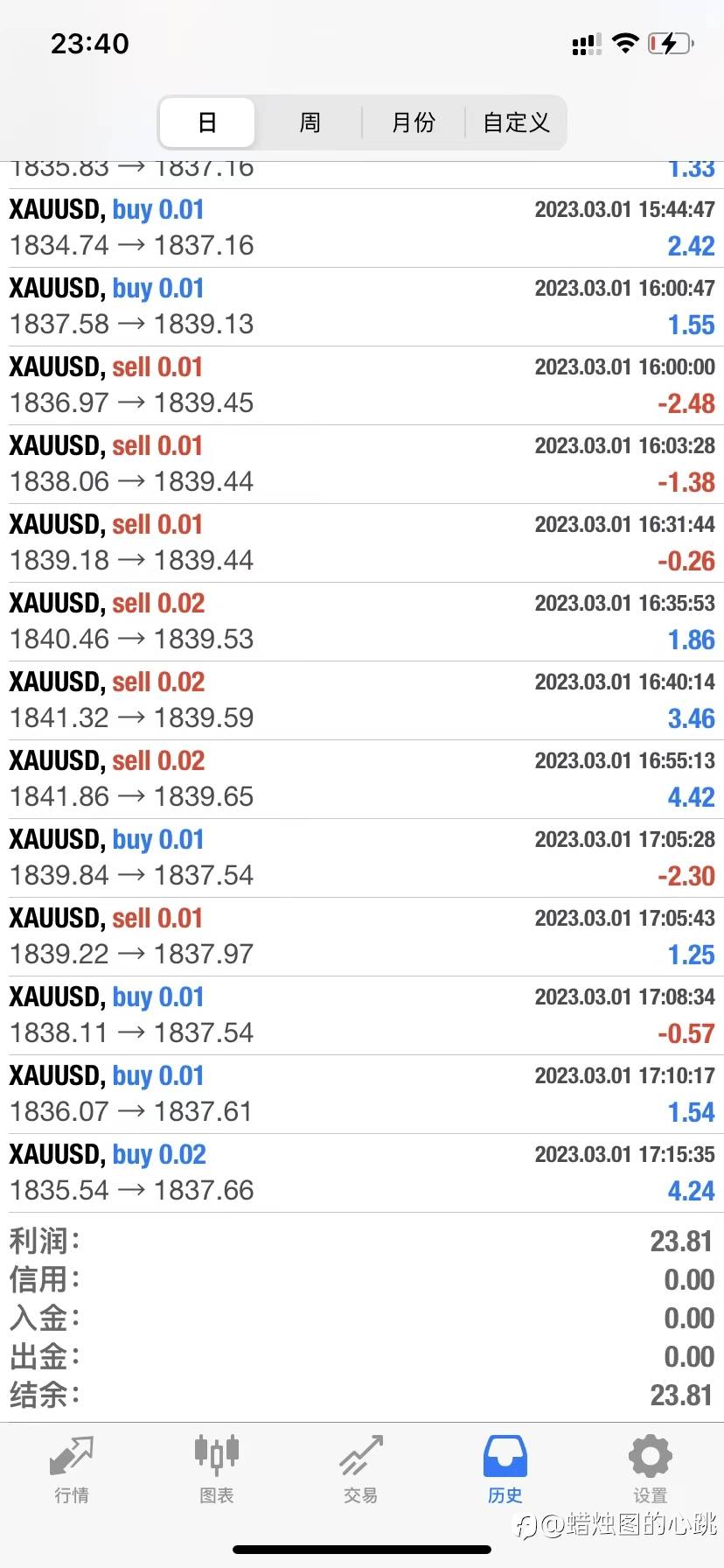The image size is (724, 1568).
Task: Select the 日 (day) period
Action: [x=207, y=122]
